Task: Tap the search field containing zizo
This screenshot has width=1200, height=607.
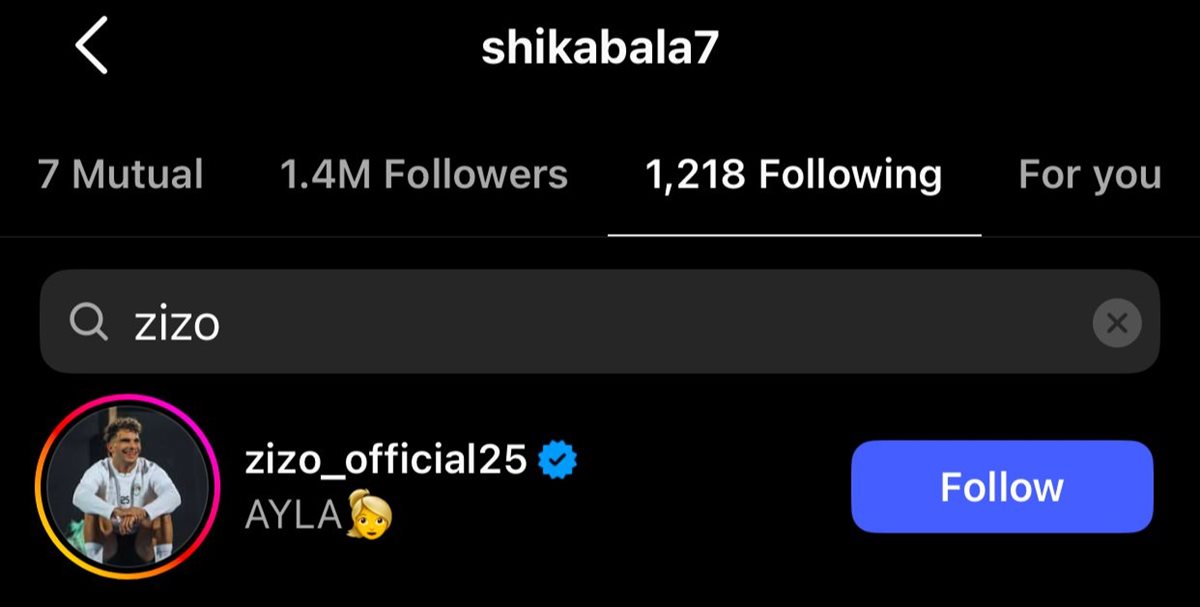Action: tap(560, 322)
